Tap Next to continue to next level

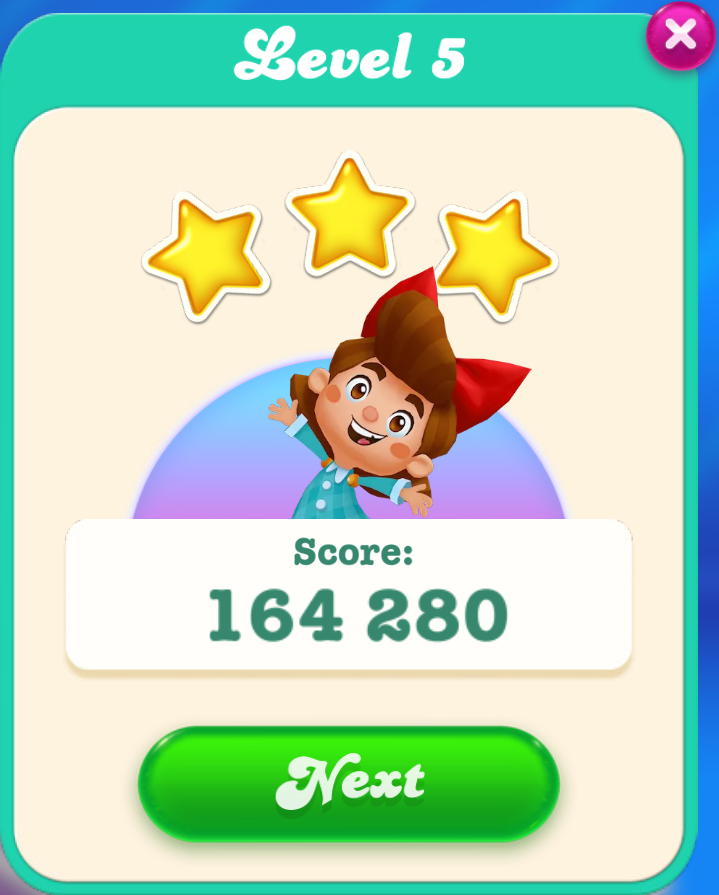(348, 782)
